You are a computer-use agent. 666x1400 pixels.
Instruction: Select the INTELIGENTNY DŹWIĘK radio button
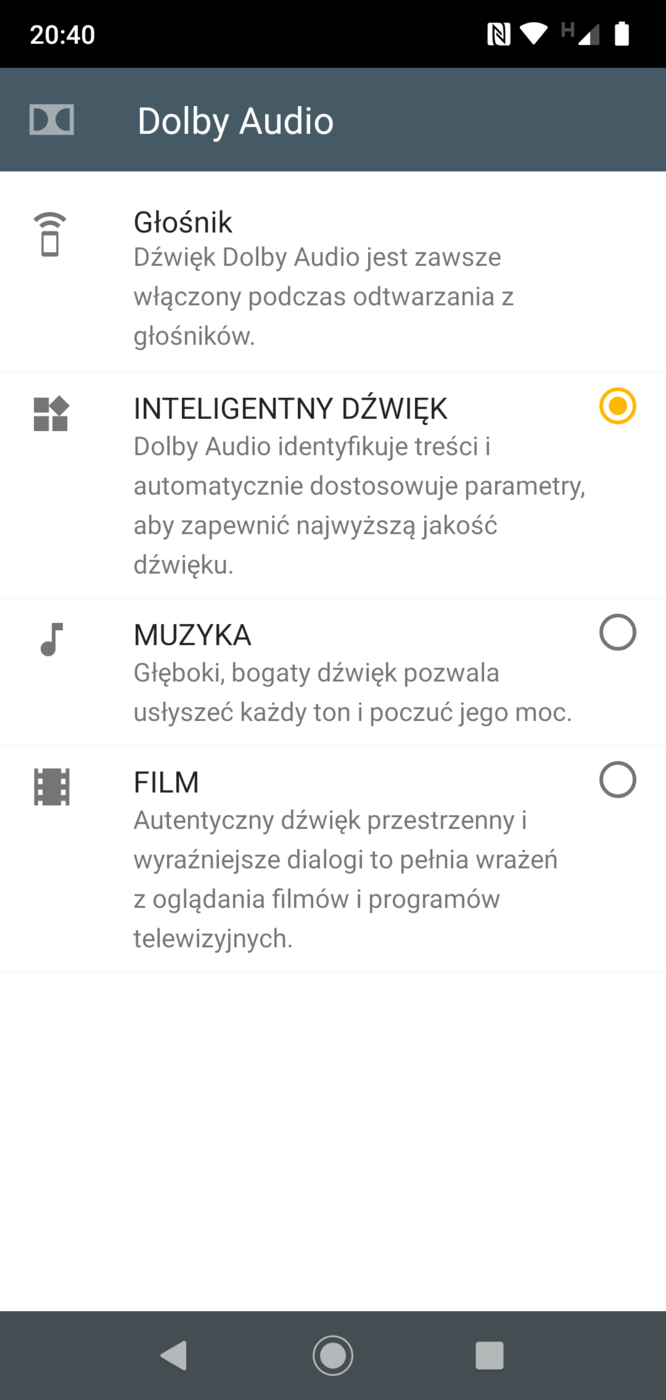tap(617, 406)
